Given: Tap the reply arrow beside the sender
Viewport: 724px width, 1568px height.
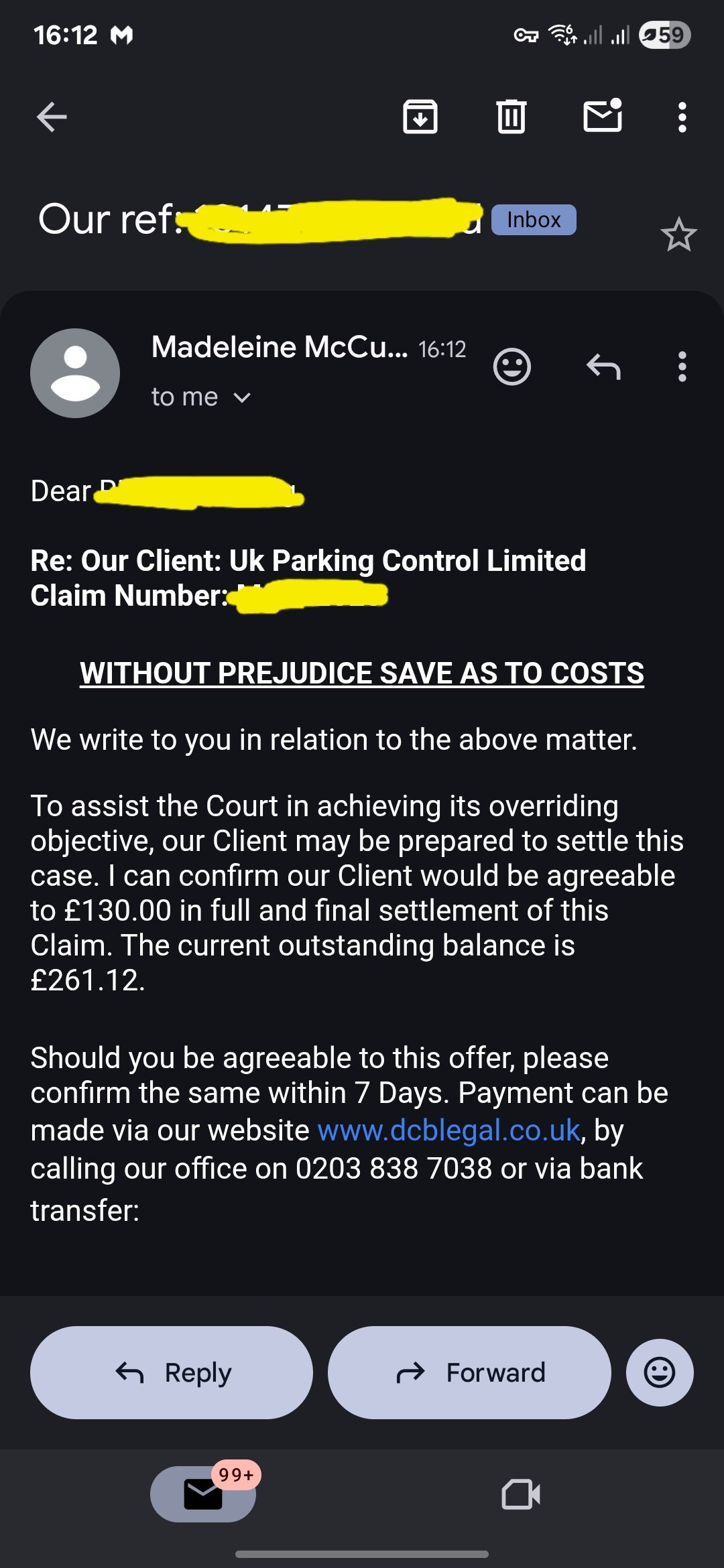Looking at the screenshot, I should (603, 367).
